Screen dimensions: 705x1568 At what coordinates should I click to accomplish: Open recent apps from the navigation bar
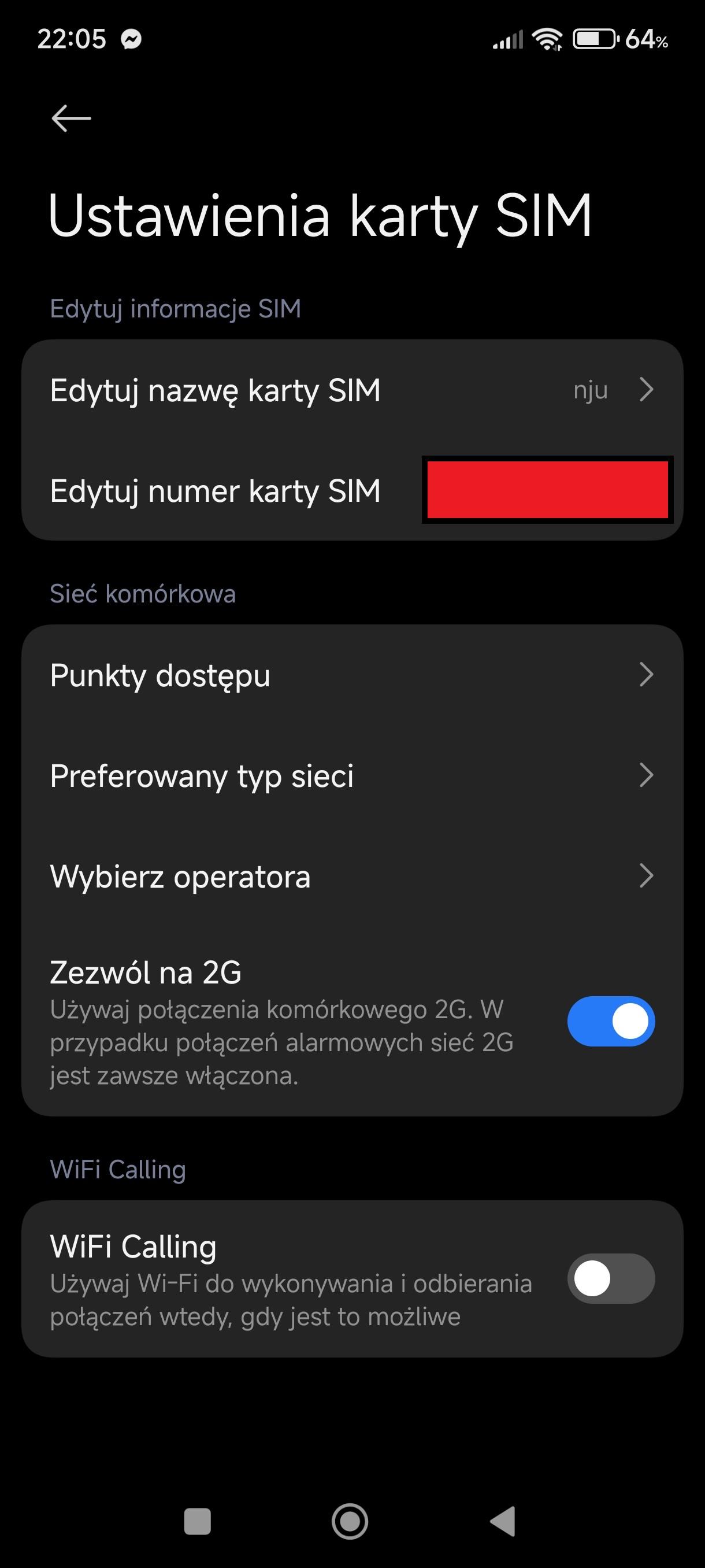197,1521
